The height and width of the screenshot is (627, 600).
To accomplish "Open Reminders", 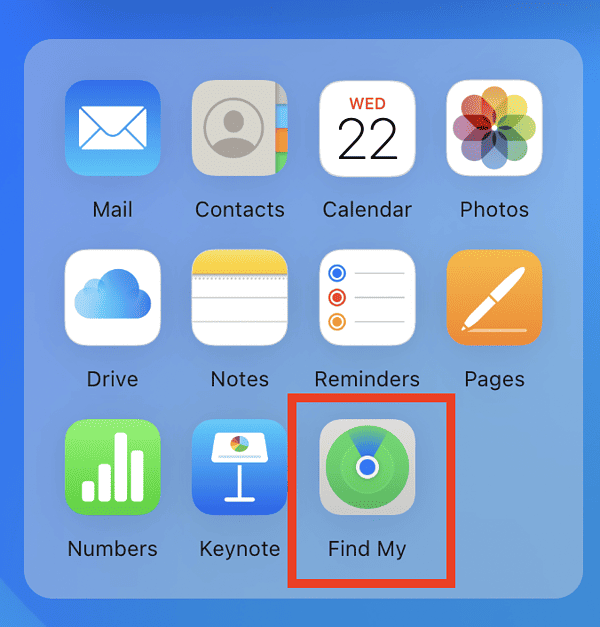I will click(367, 297).
